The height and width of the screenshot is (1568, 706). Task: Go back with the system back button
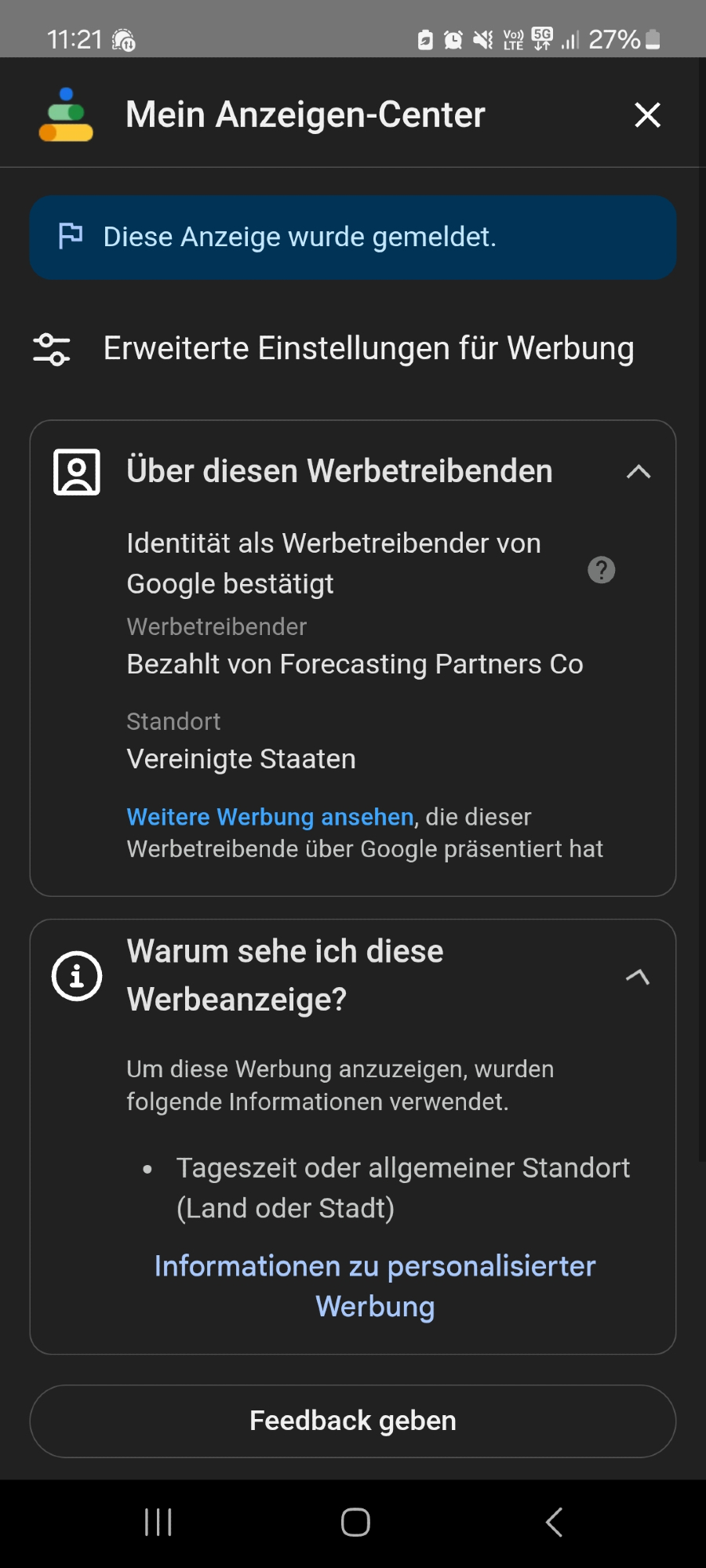pos(554,1523)
